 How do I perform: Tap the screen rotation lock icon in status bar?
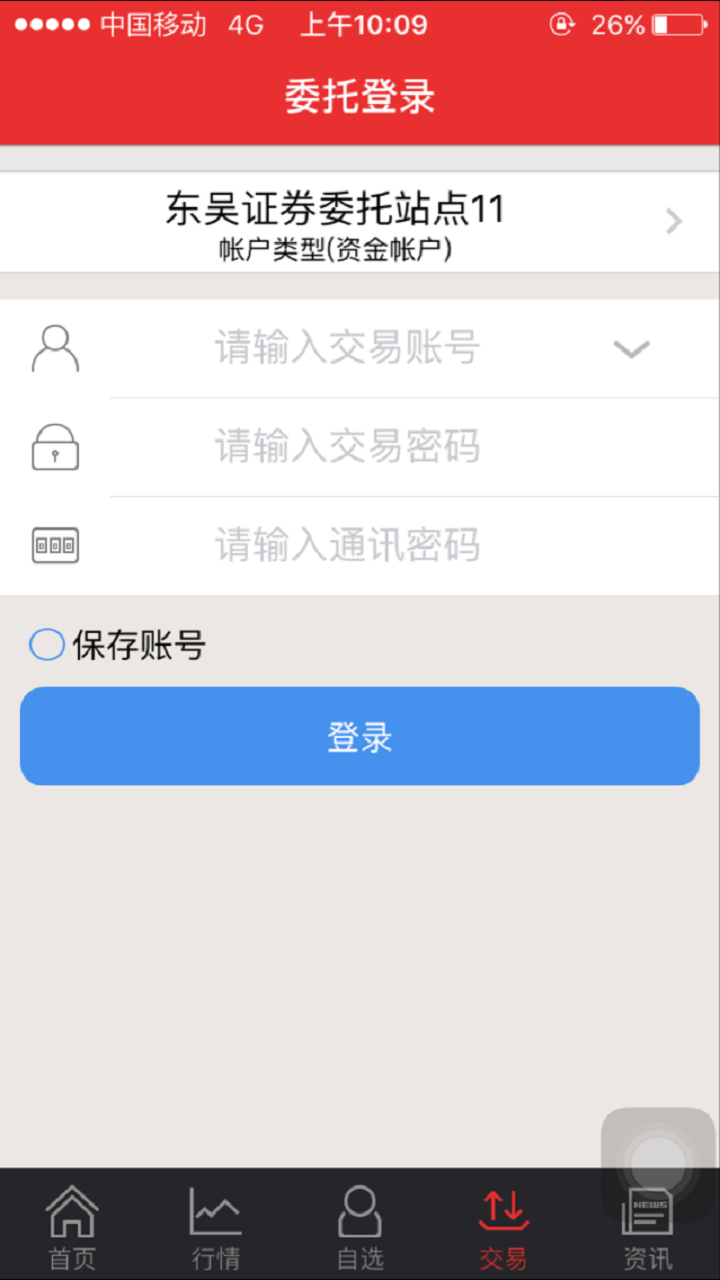(x=562, y=25)
